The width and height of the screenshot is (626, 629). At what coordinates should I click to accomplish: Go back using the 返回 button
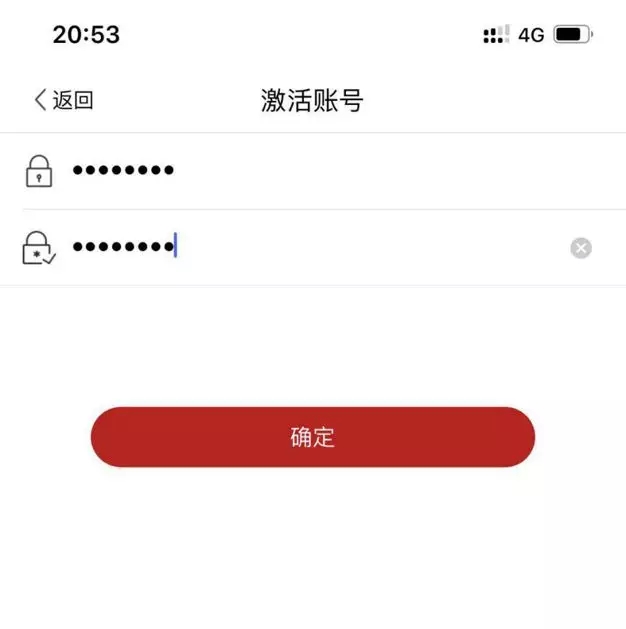tap(63, 99)
